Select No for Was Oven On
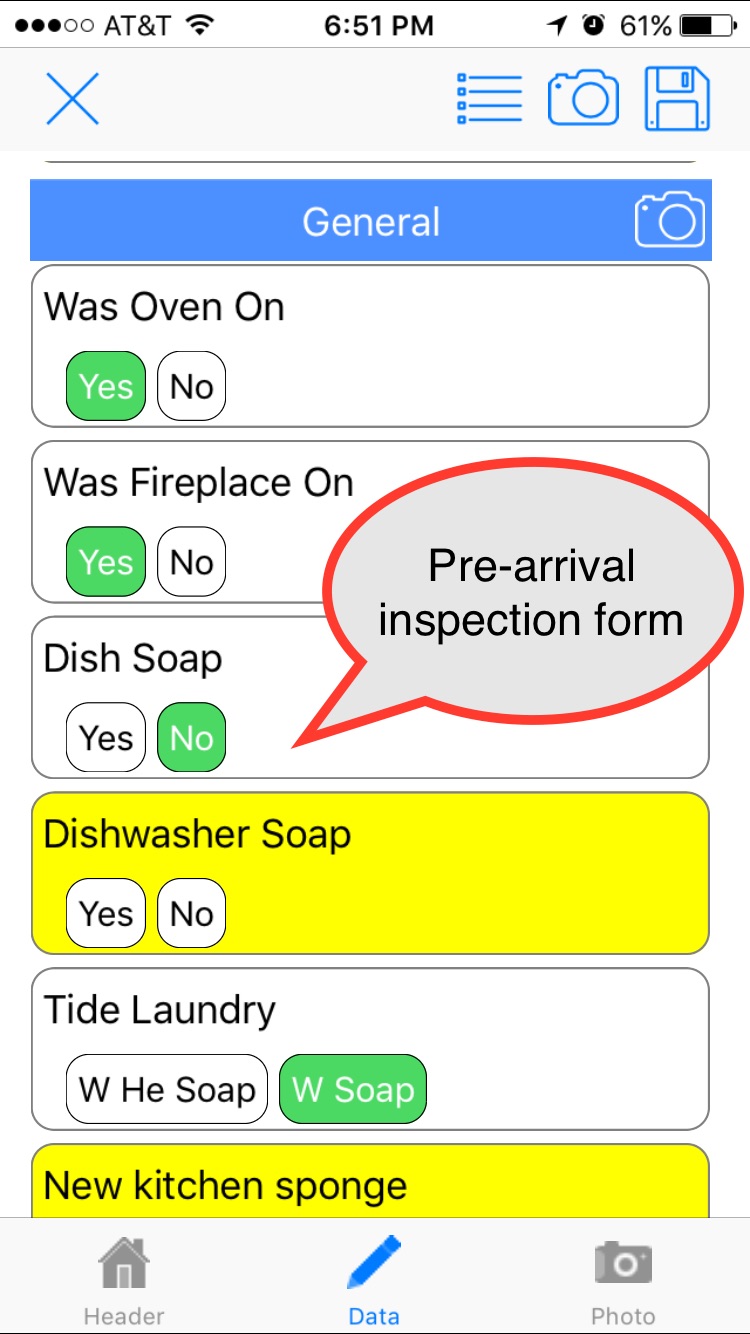The width and height of the screenshot is (750, 1334). (191, 386)
